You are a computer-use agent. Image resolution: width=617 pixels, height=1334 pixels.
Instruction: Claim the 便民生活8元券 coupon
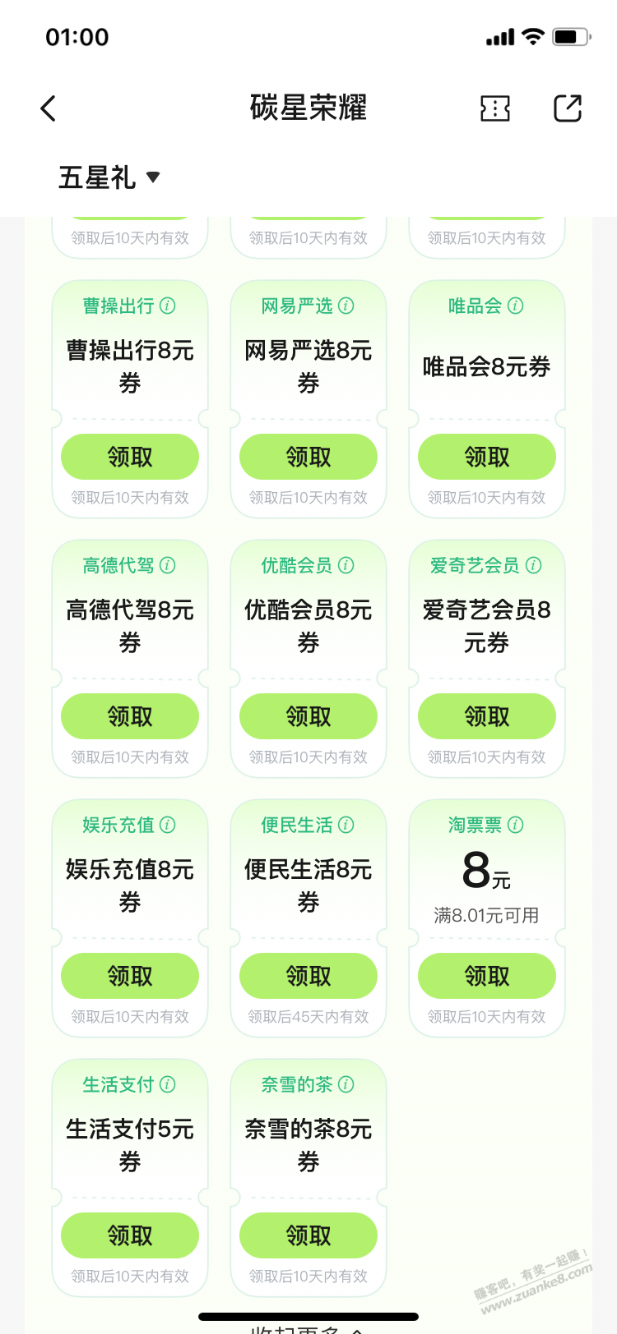pyautogui.click(x=308, y=976)
